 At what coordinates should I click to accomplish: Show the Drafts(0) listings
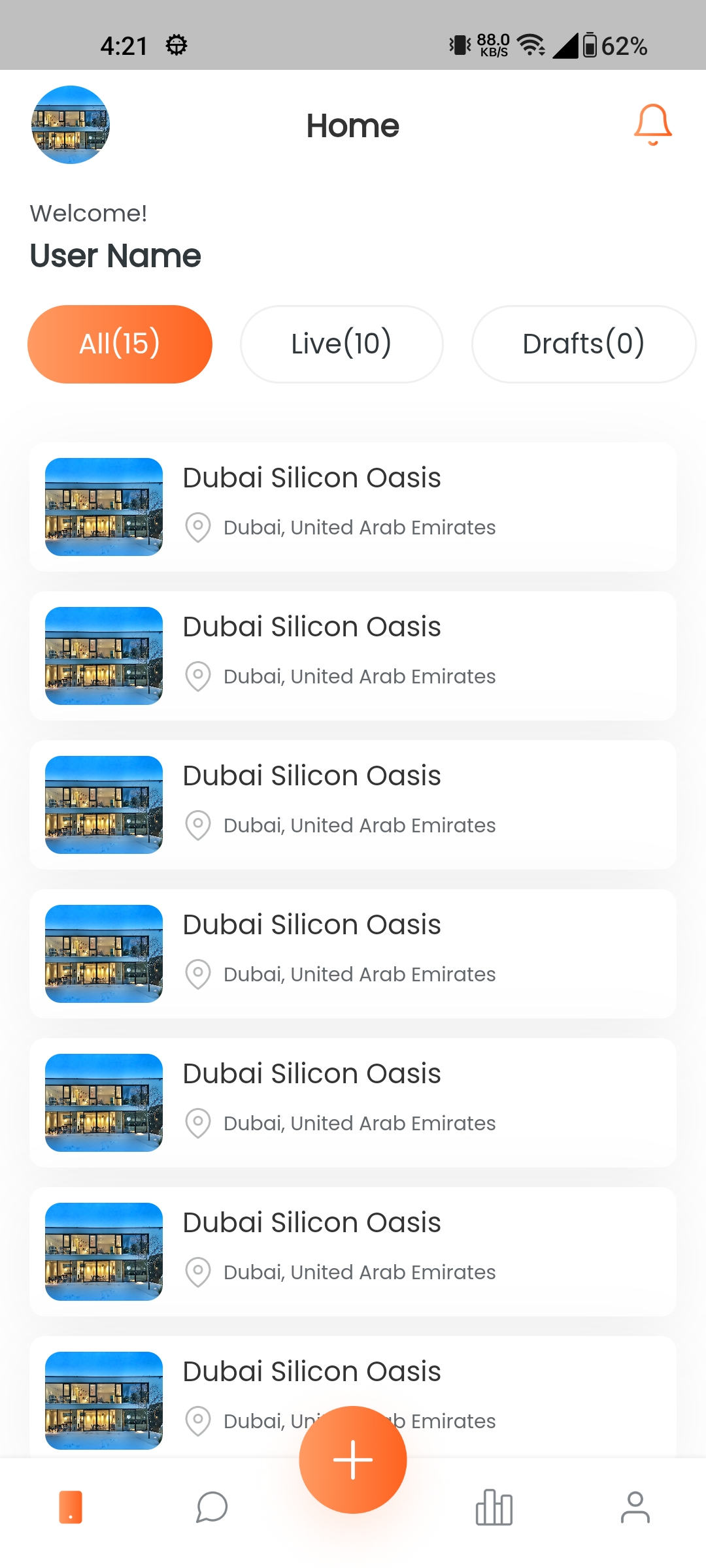pyautogui.click(x=583, y=344)
